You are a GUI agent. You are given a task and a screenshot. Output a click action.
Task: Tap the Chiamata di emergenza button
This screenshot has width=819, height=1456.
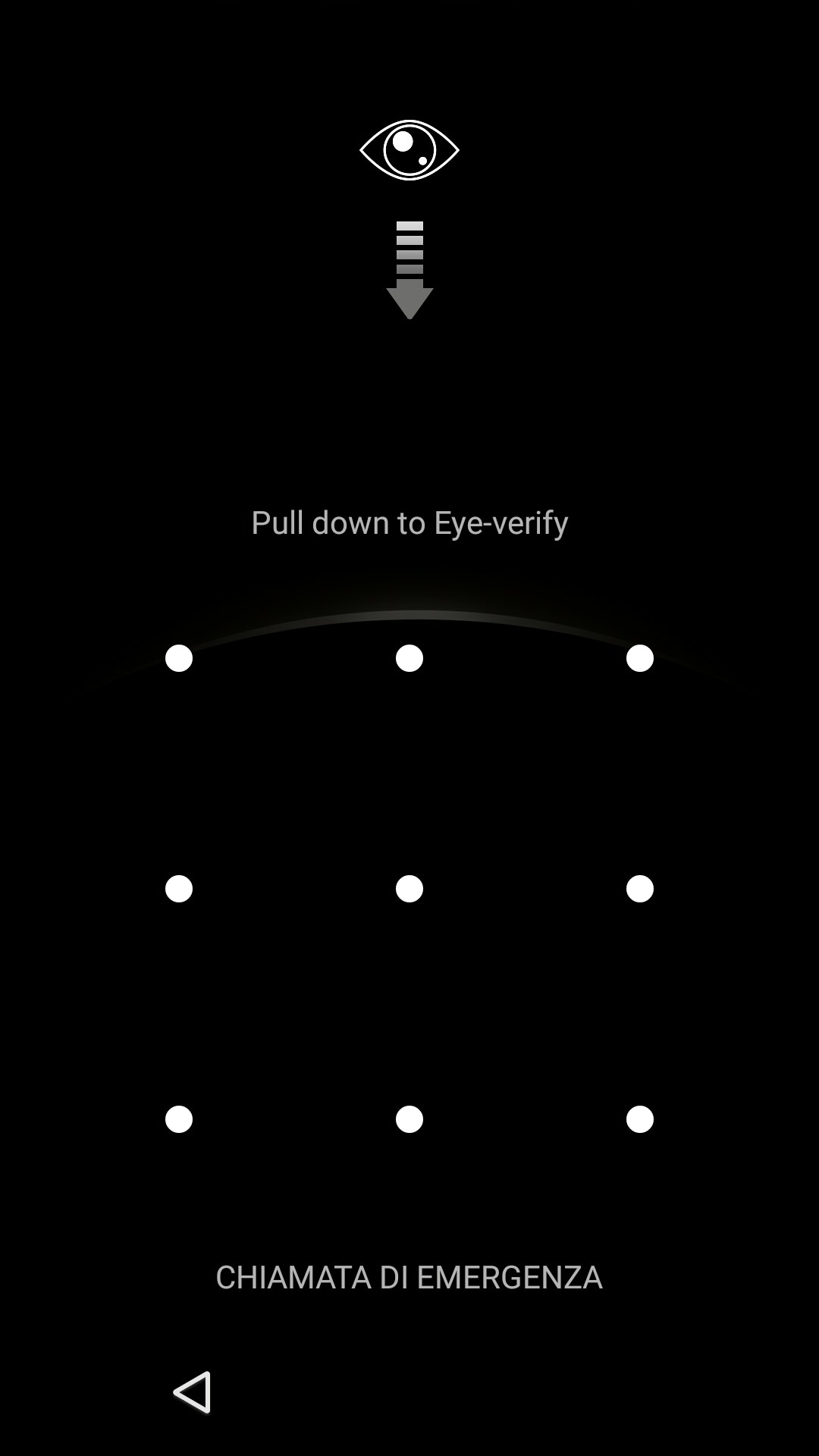409,1278
